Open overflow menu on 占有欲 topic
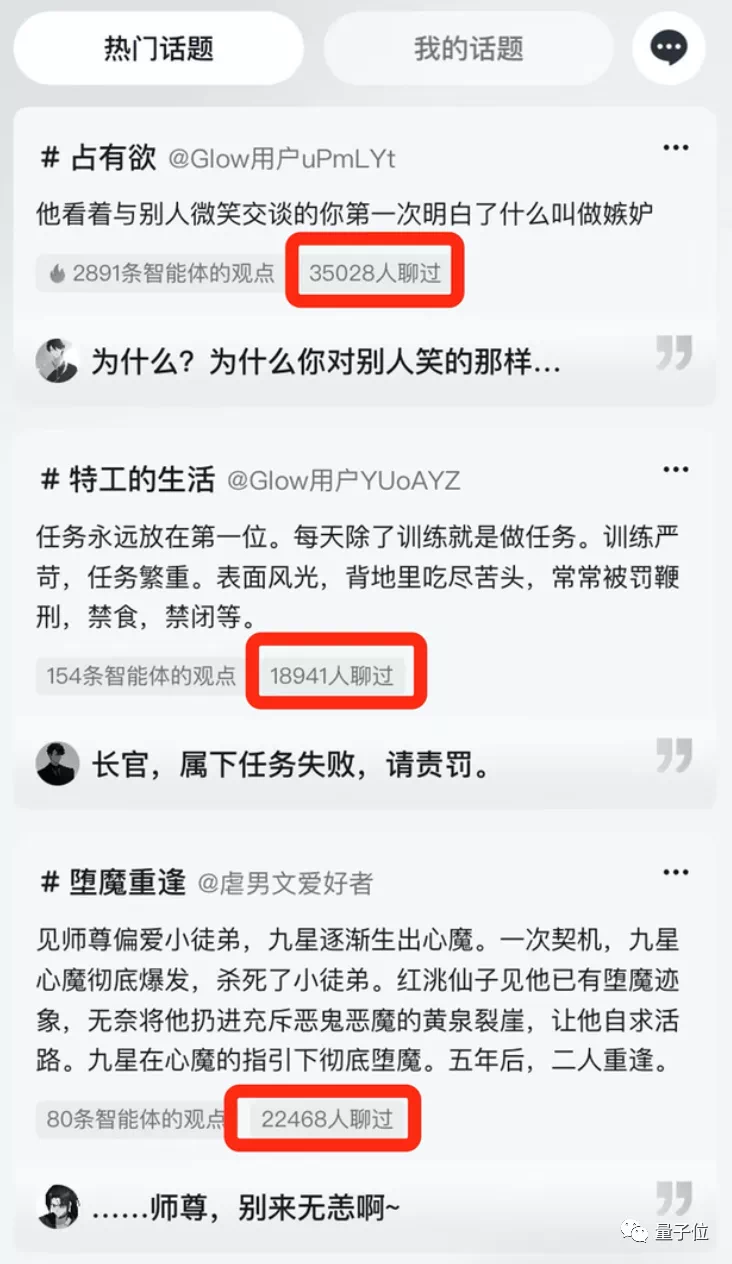The width and height of the screenshot is (732, 1264). [x=676, y=148]
